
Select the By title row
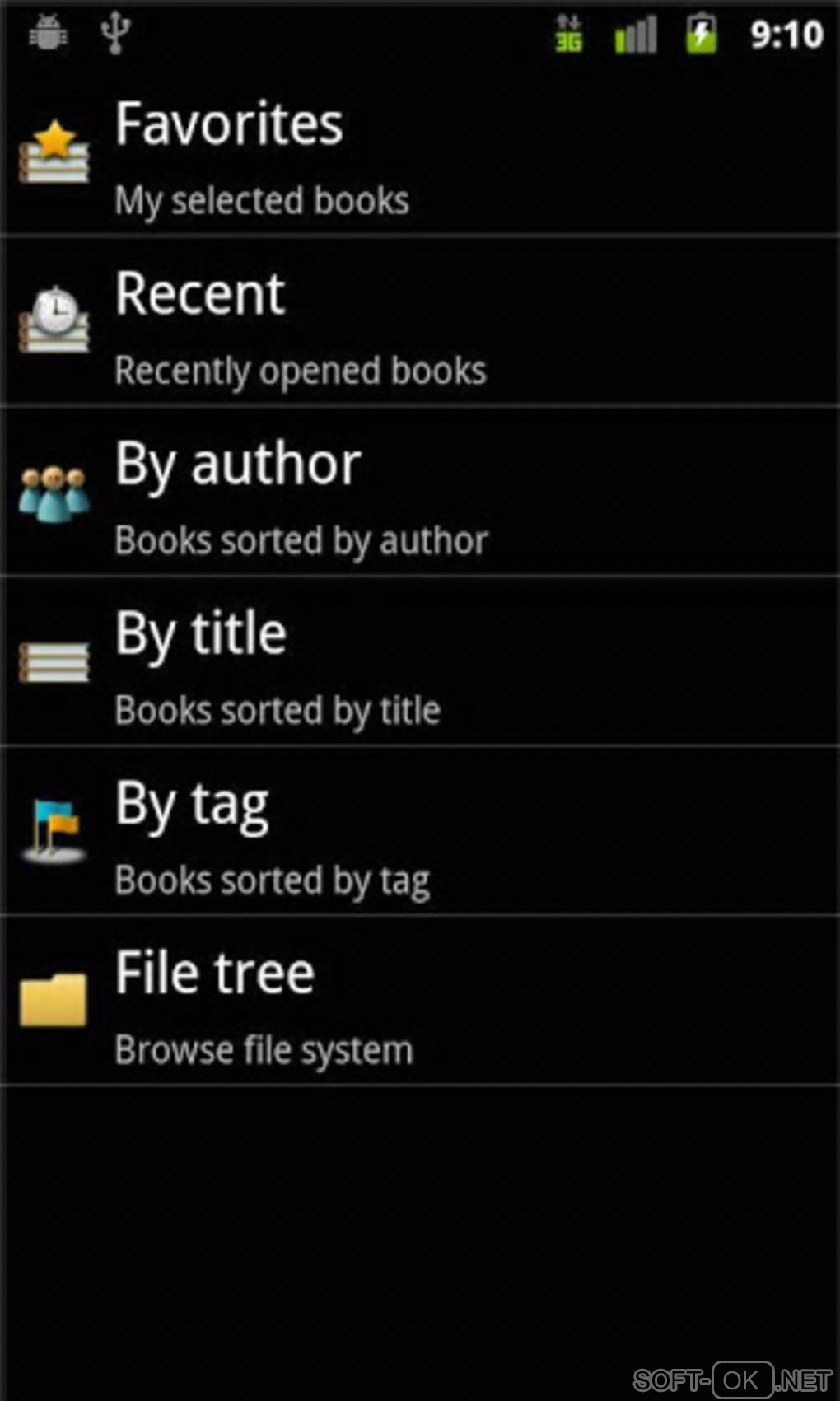click(420, 664)
